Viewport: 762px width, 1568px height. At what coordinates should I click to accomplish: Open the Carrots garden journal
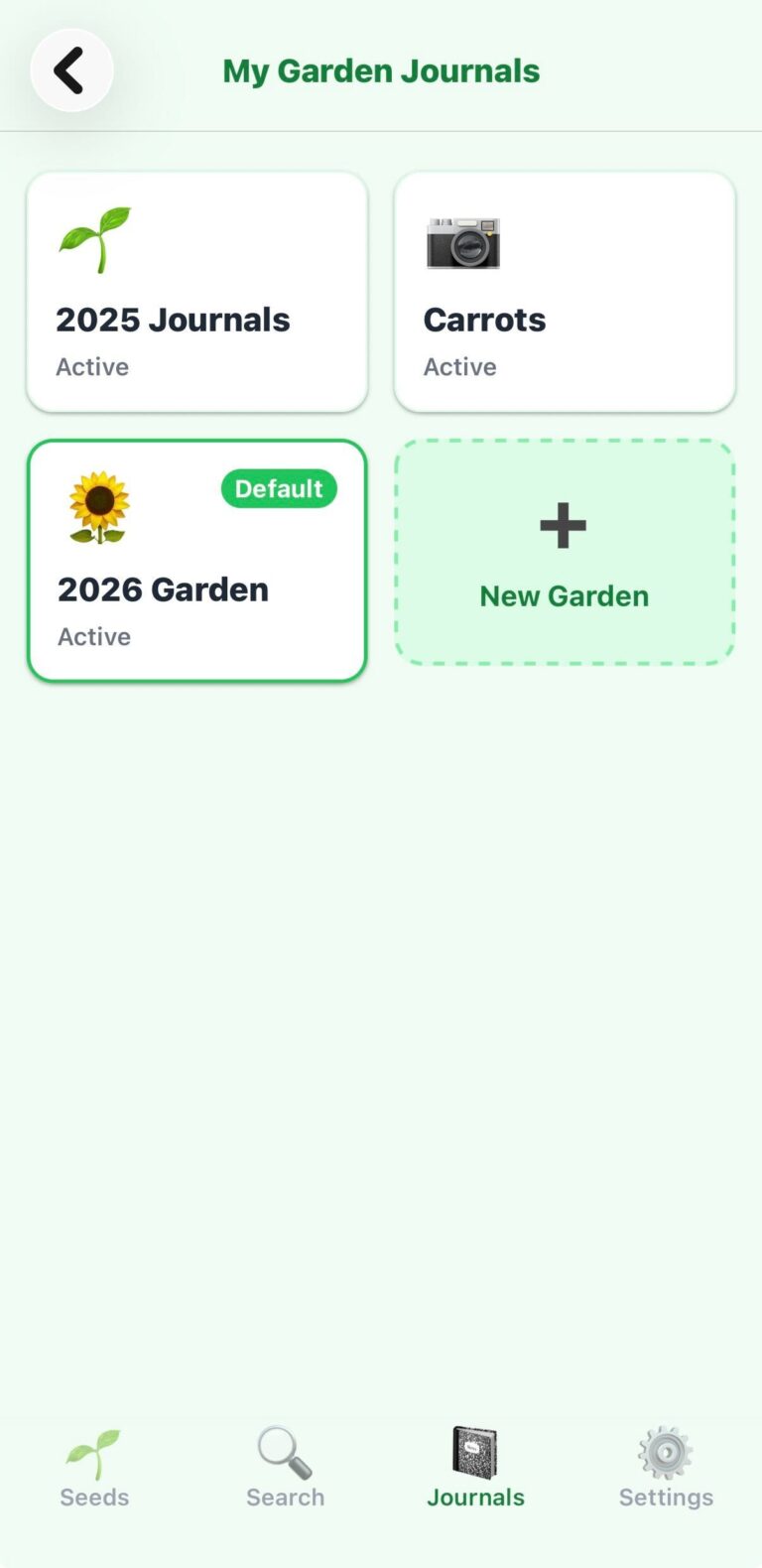click(564, 292)
